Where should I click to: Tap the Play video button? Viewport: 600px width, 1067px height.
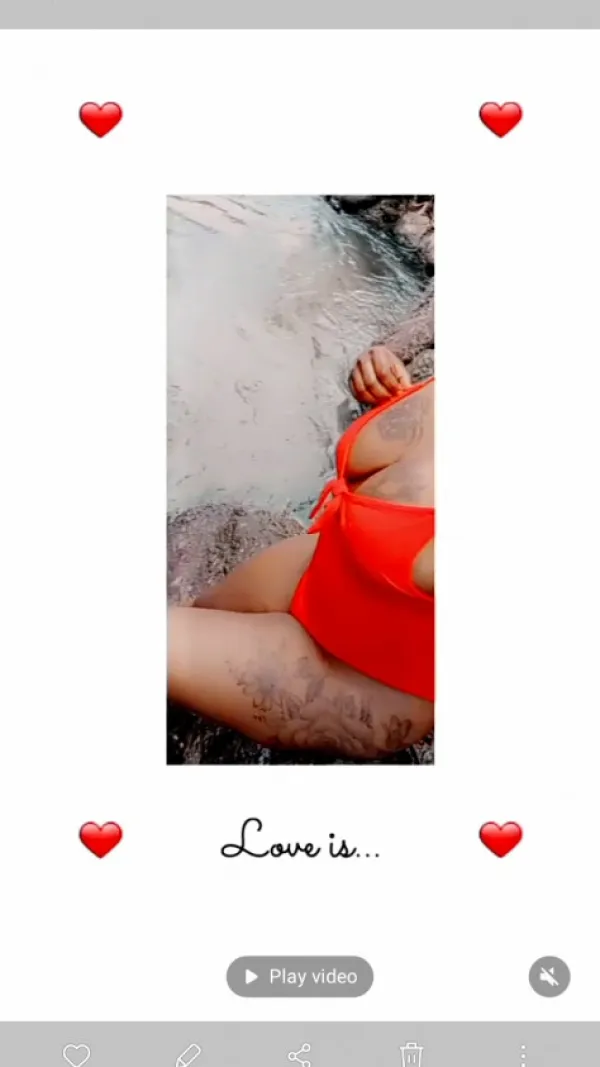point(300,976)
